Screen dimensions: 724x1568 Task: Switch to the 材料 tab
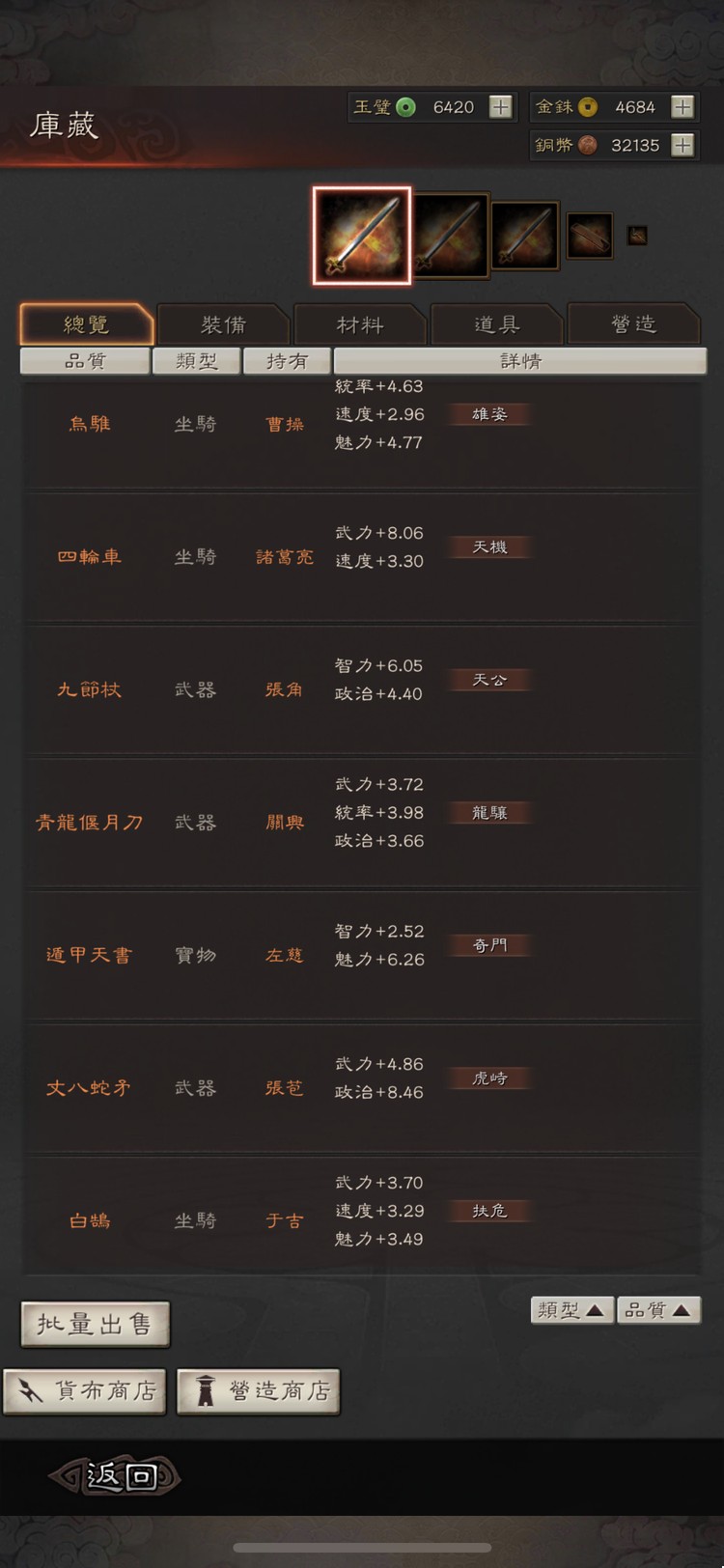pos(360,324)
